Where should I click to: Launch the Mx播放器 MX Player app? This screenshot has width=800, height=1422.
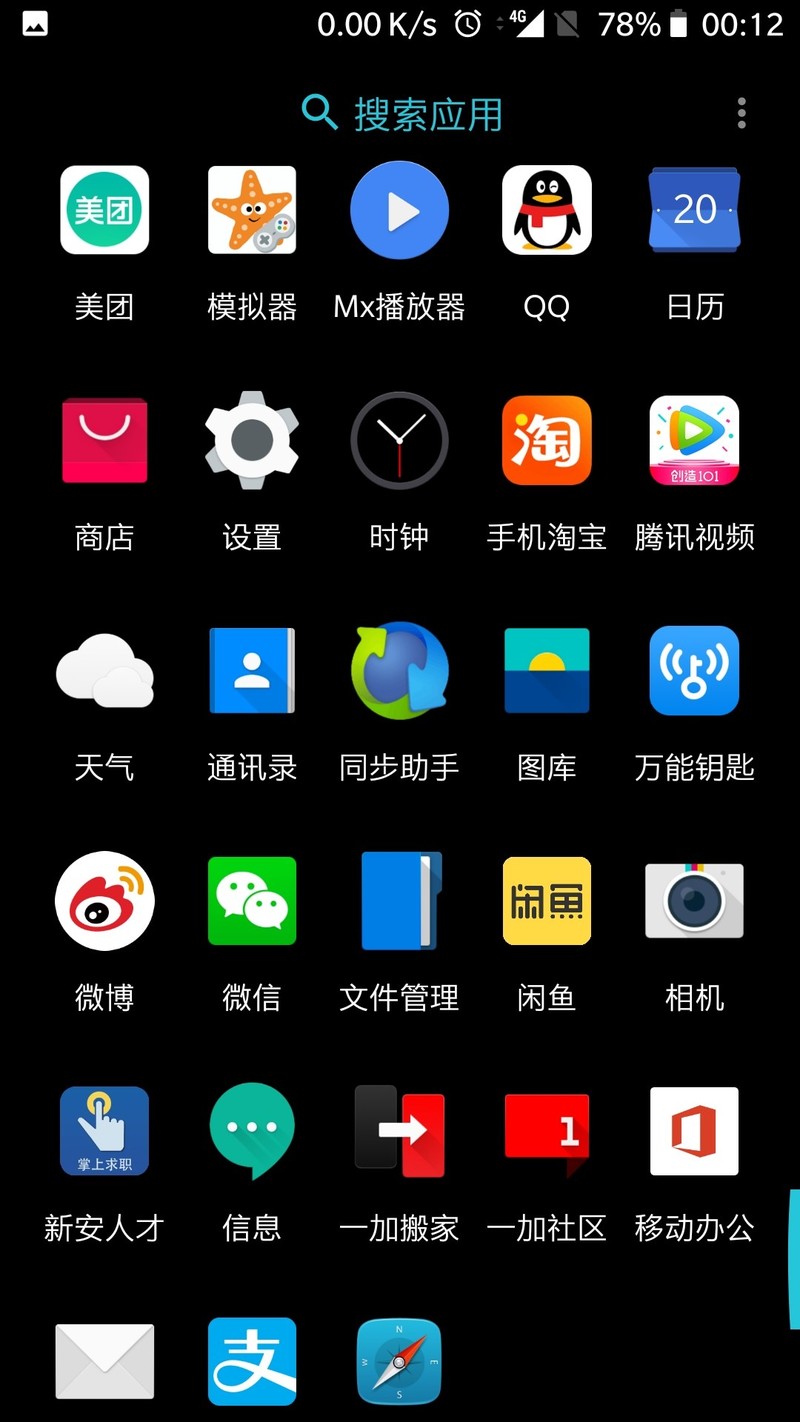[x=398, y=210]
